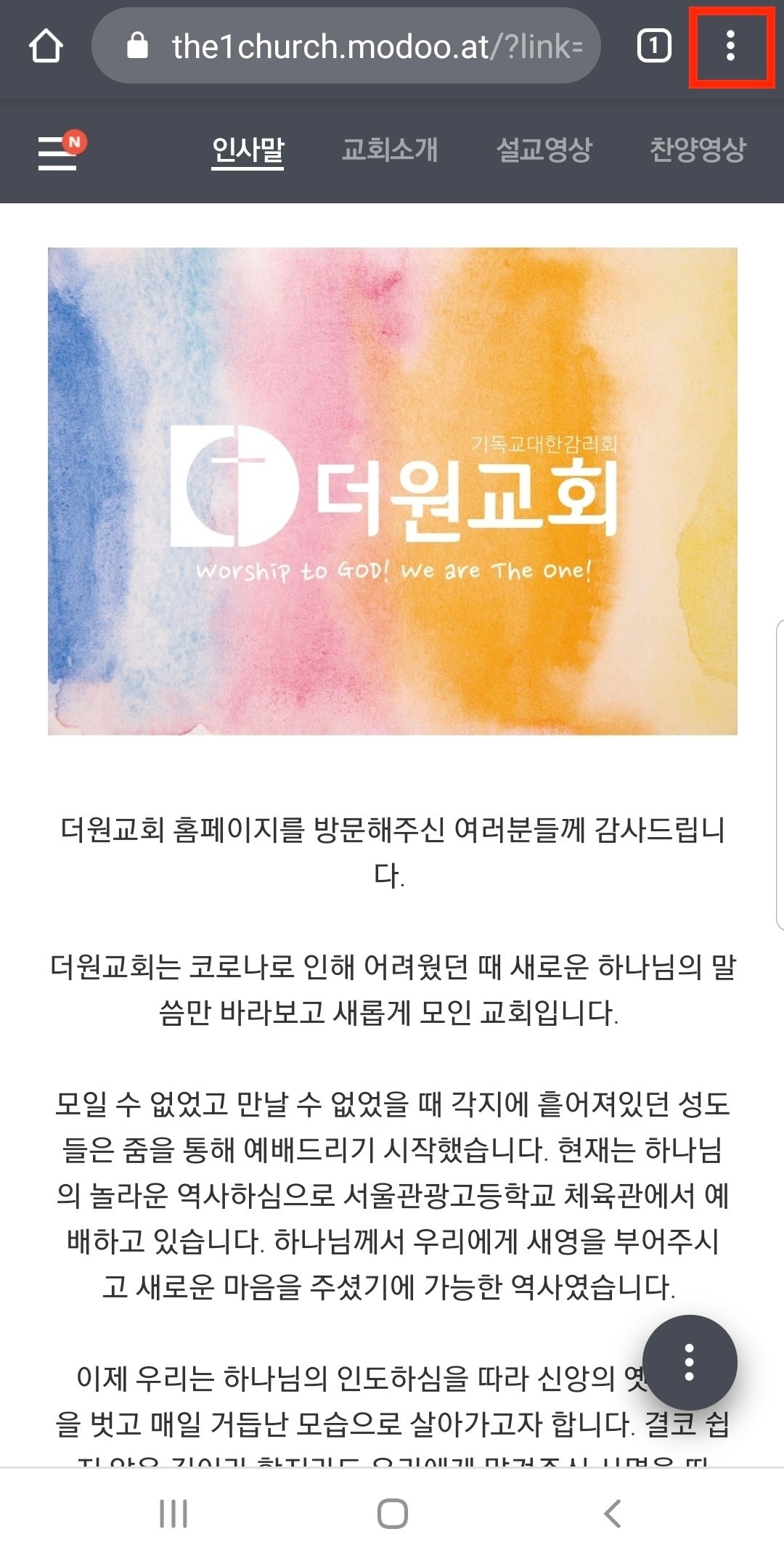This screenshot has height=1558, width=784.
Task: Select the 인사말 tab
Action: 248,150
